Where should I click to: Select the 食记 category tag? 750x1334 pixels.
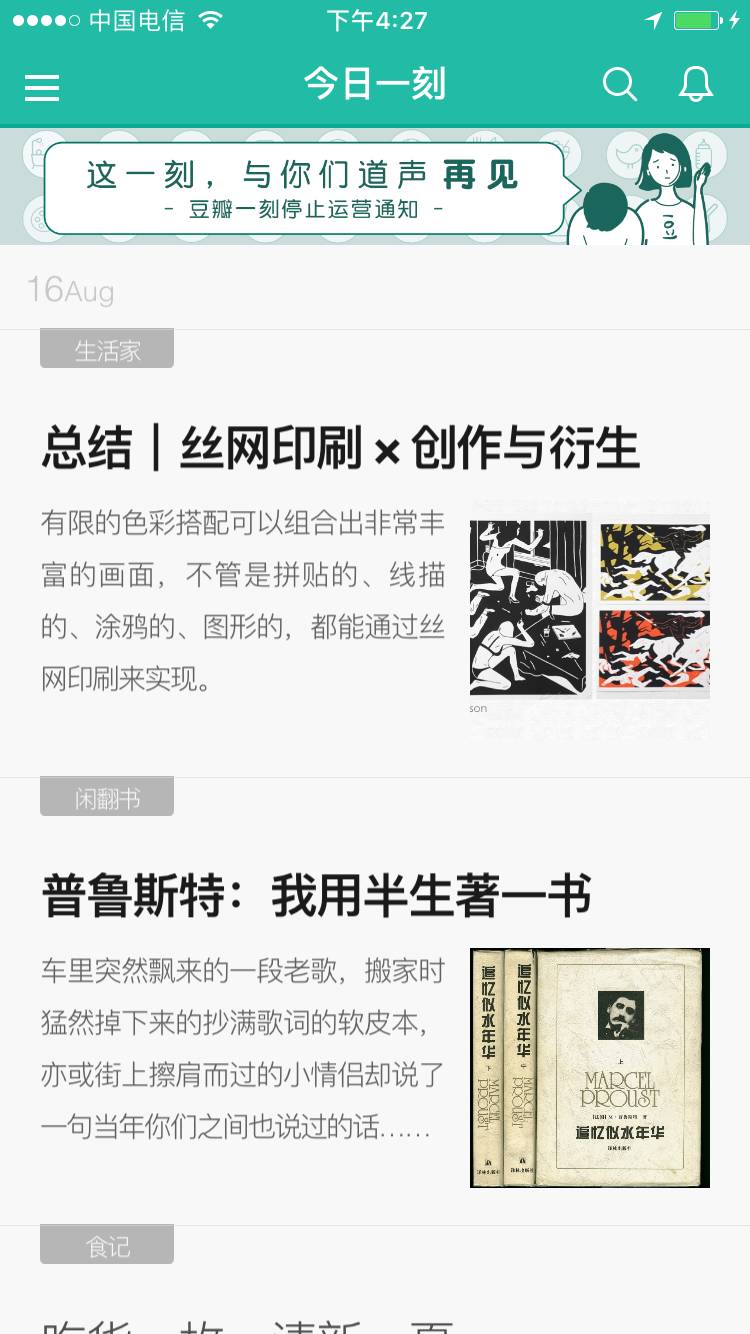[x=107, y=1246]
